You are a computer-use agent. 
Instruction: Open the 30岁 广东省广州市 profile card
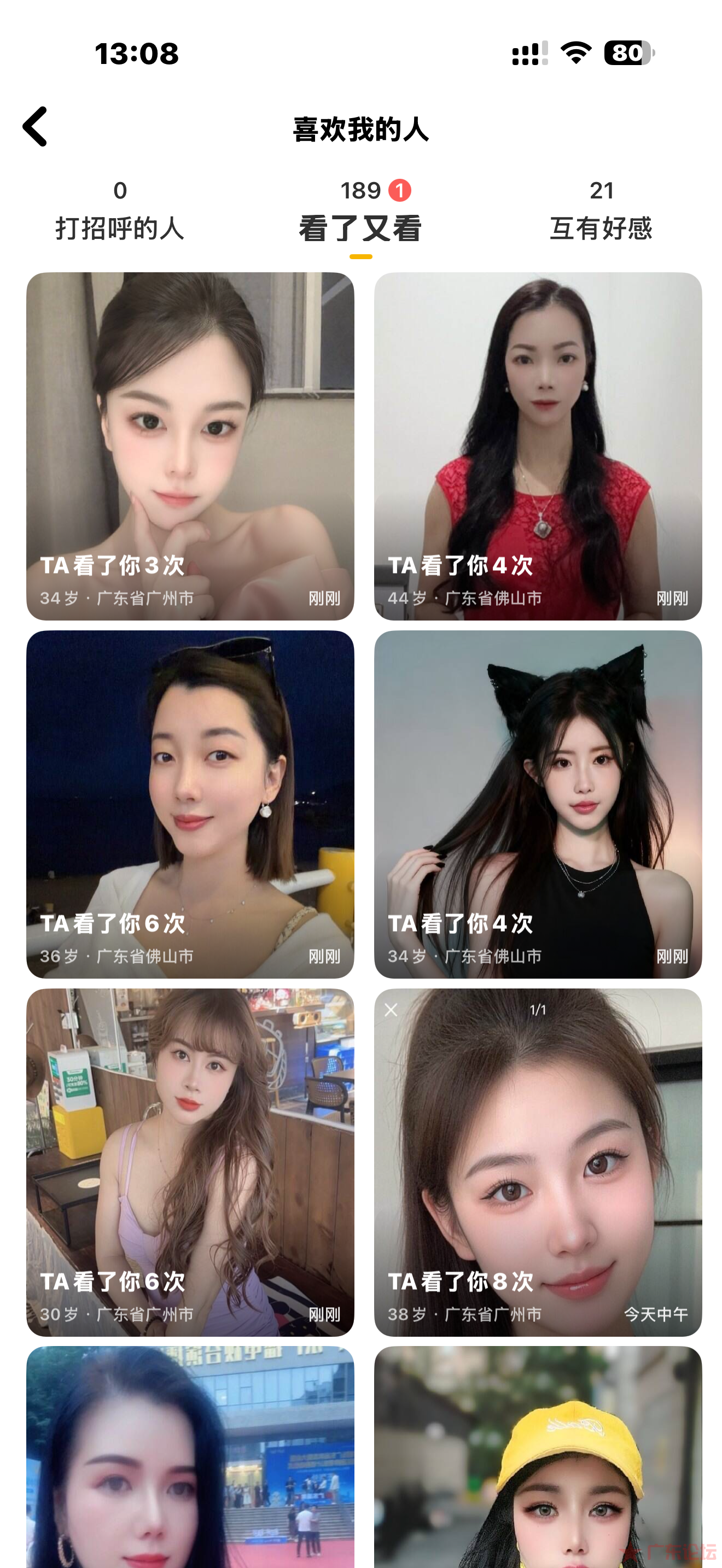(190, 1162)
